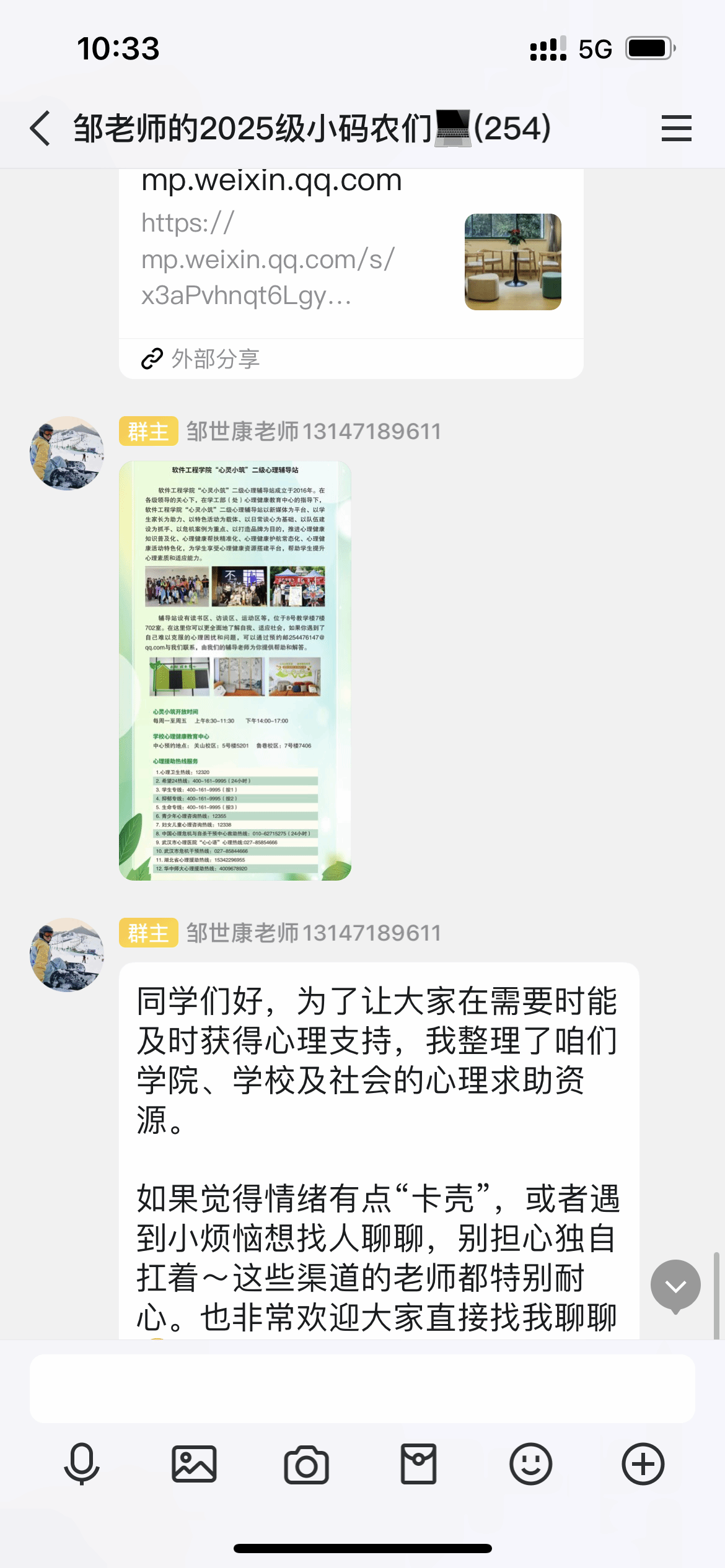
Task: Start voice input with the microphone
Action: pos(82,1464)
